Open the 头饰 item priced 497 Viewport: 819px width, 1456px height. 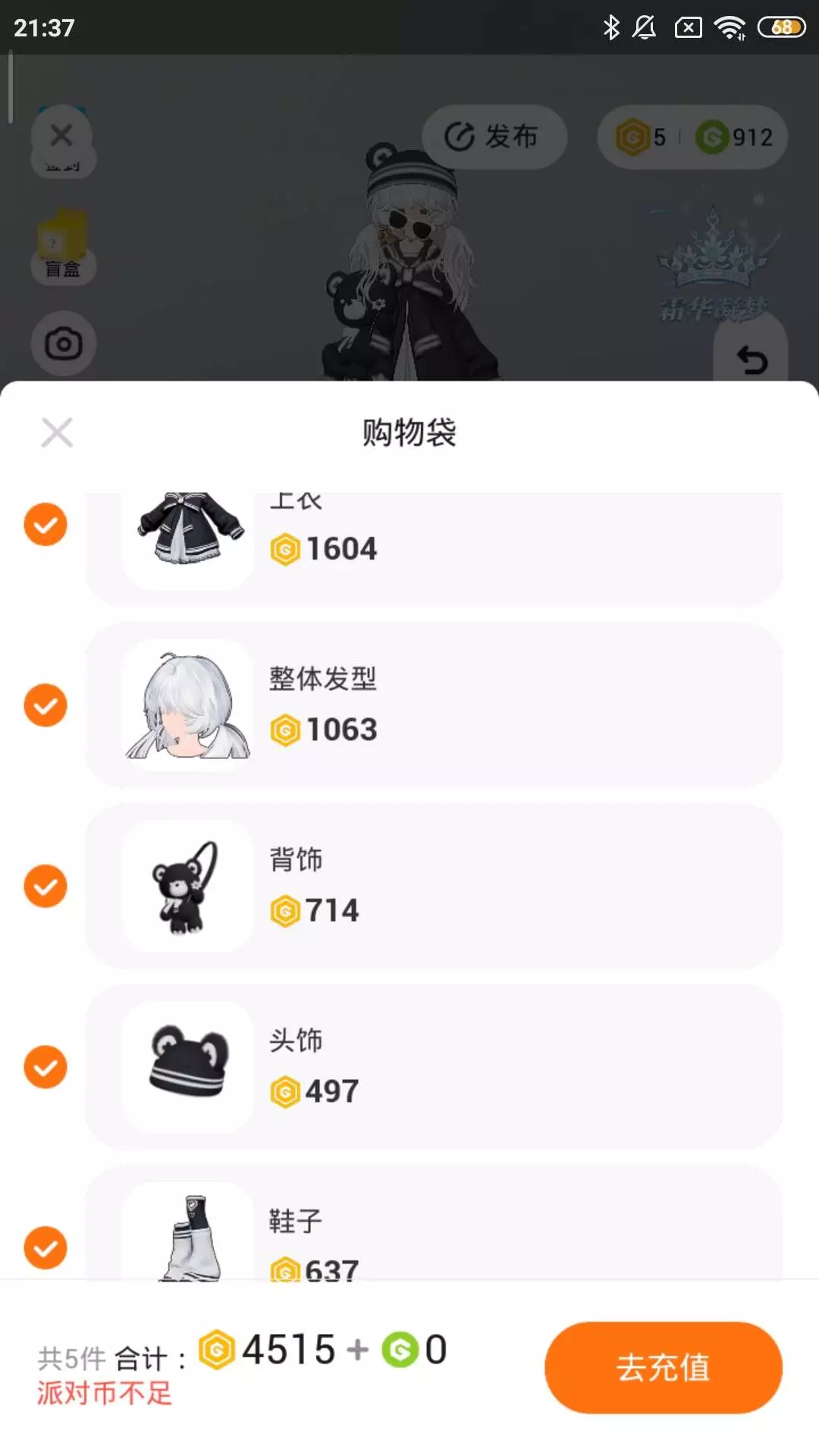pyautogui.click(x=434, y=1067)
